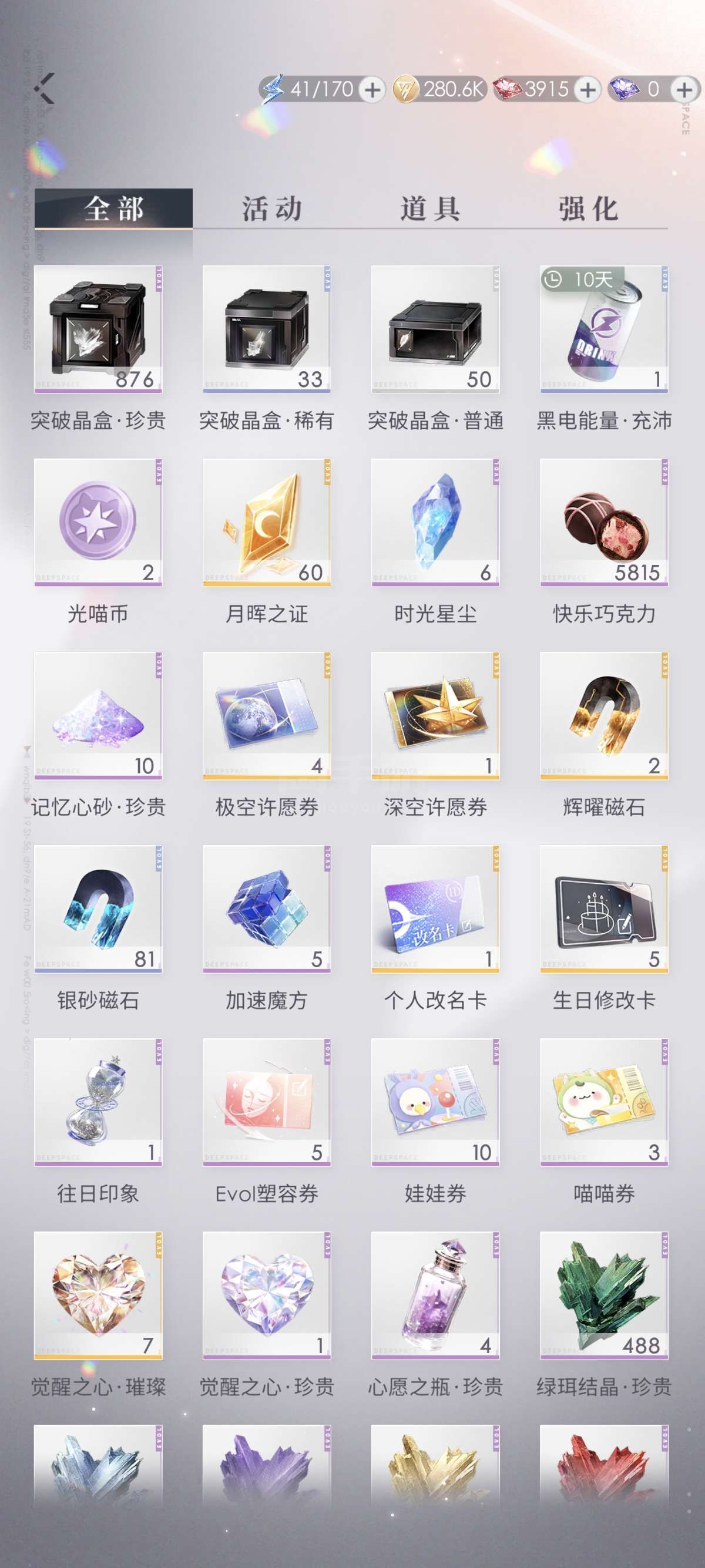The width and height of the screenshot is (705, 1568).
Task: Add stamina via the plus next to 41/170
Action: [x=372, y=90]
